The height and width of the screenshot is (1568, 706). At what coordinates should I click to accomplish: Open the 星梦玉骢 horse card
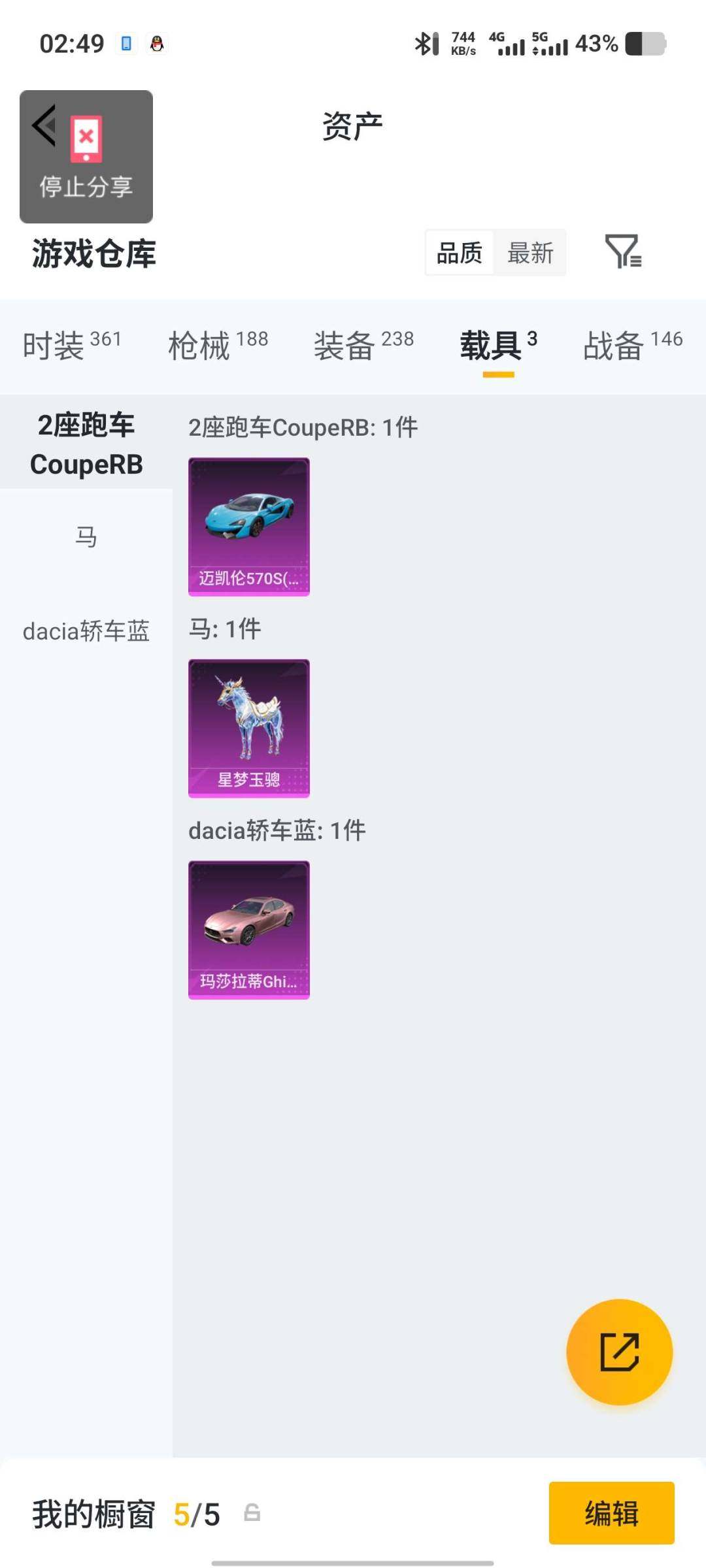(249, 728)
